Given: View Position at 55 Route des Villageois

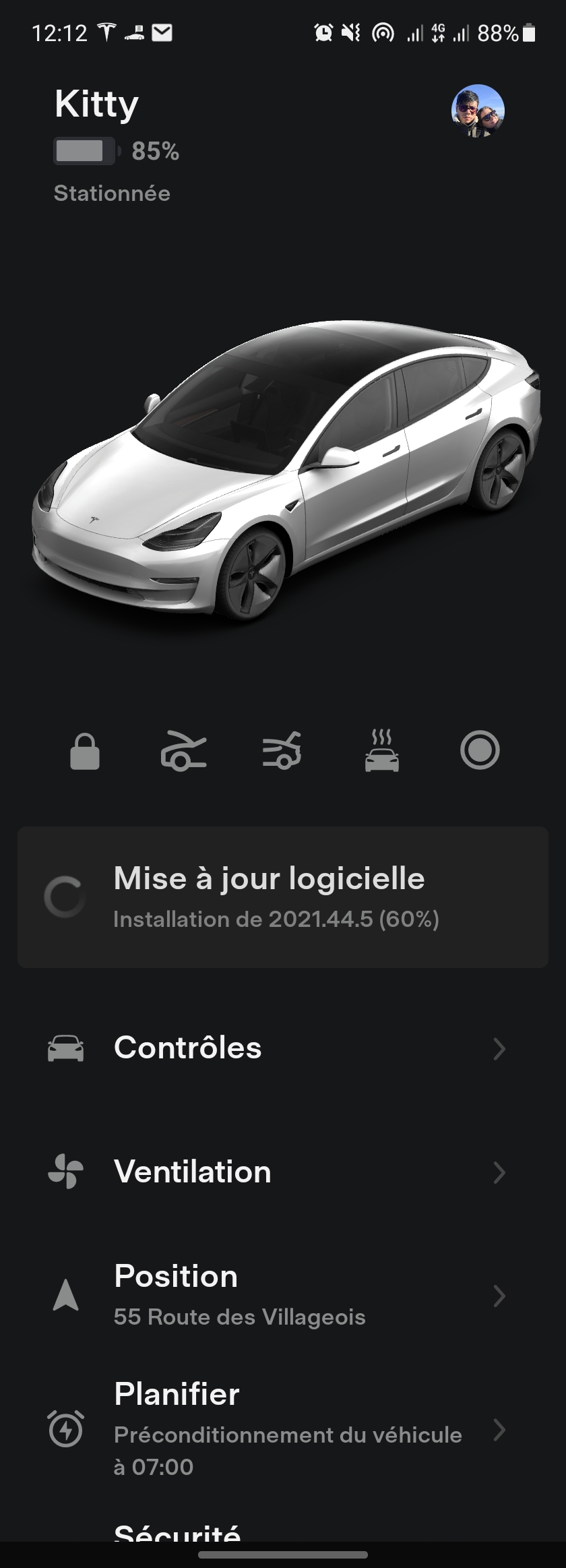Looking at the screenshot, I should click(283, 1295).
